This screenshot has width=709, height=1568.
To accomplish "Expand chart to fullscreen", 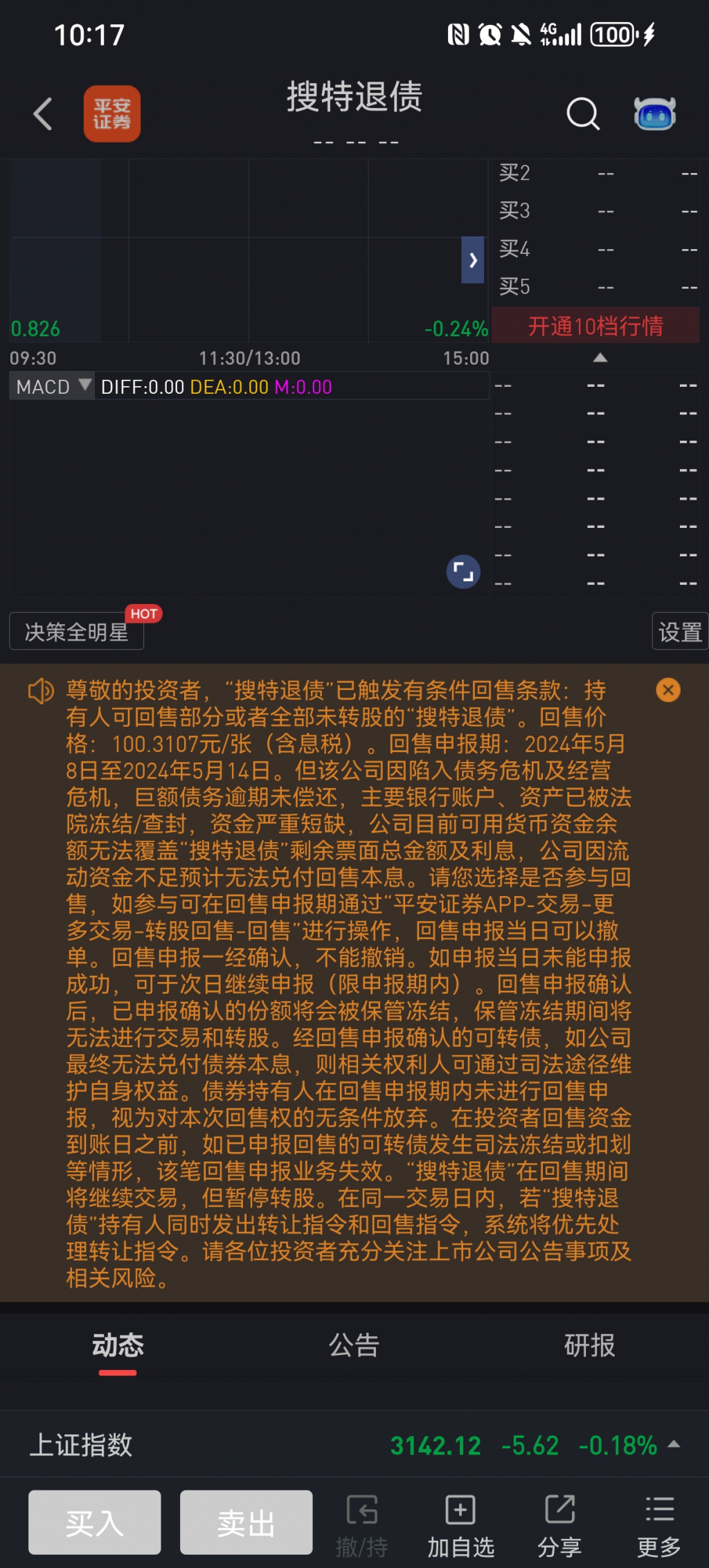I will 463,572.
